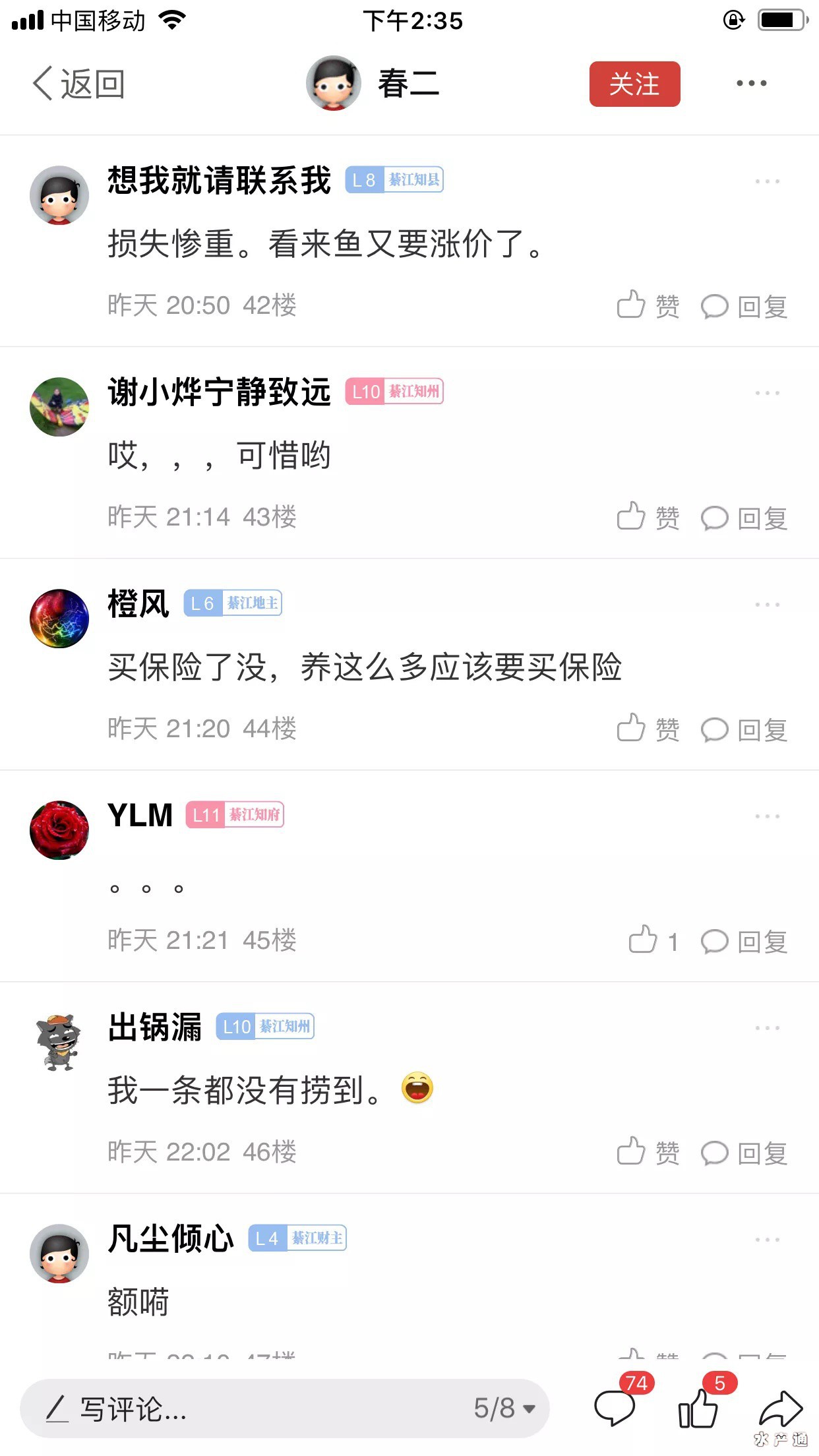
Task: Follow 春二 with the 关注 button
Action: [x=634, y=84]
